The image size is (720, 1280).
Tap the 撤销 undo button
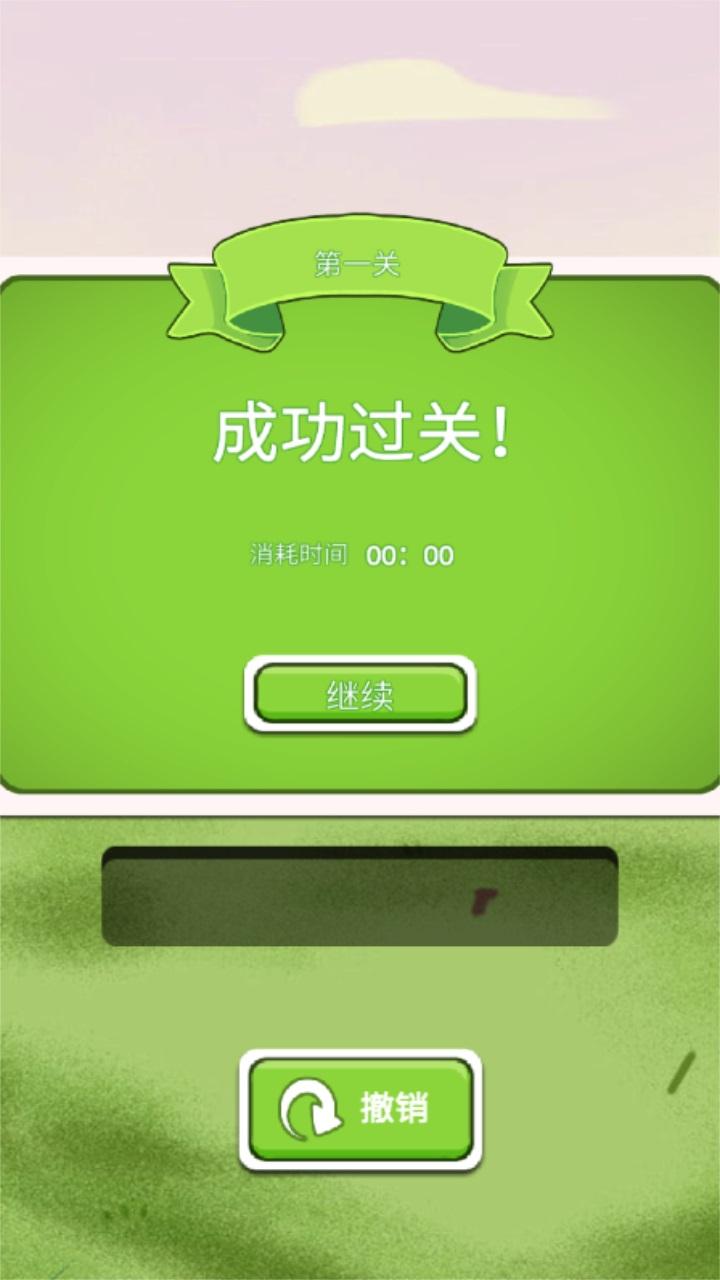coord(360,1109)
